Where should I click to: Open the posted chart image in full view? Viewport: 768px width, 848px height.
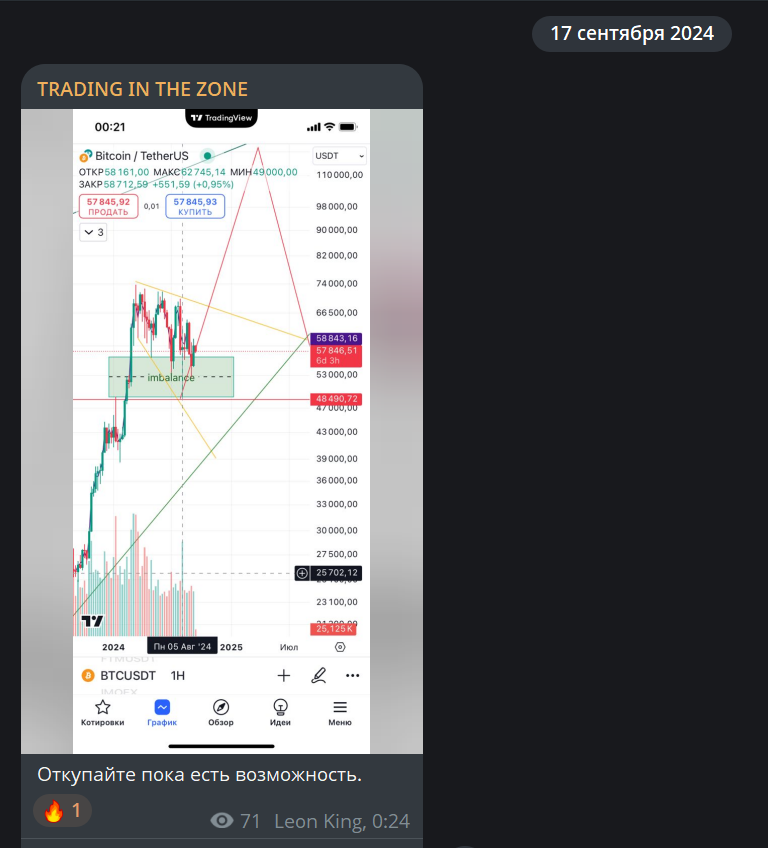[221, 430]
